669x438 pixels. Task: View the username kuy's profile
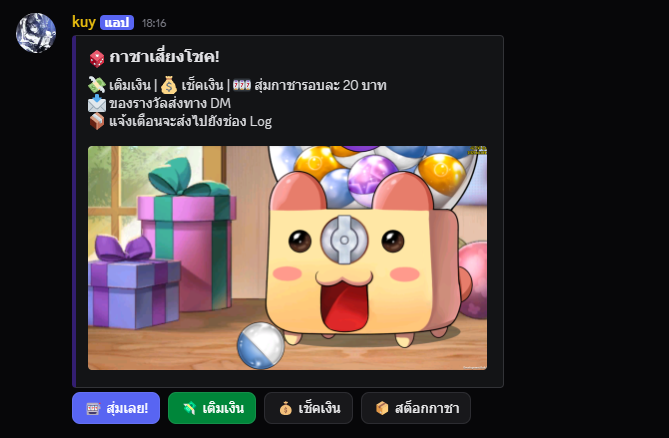[83, 21]
